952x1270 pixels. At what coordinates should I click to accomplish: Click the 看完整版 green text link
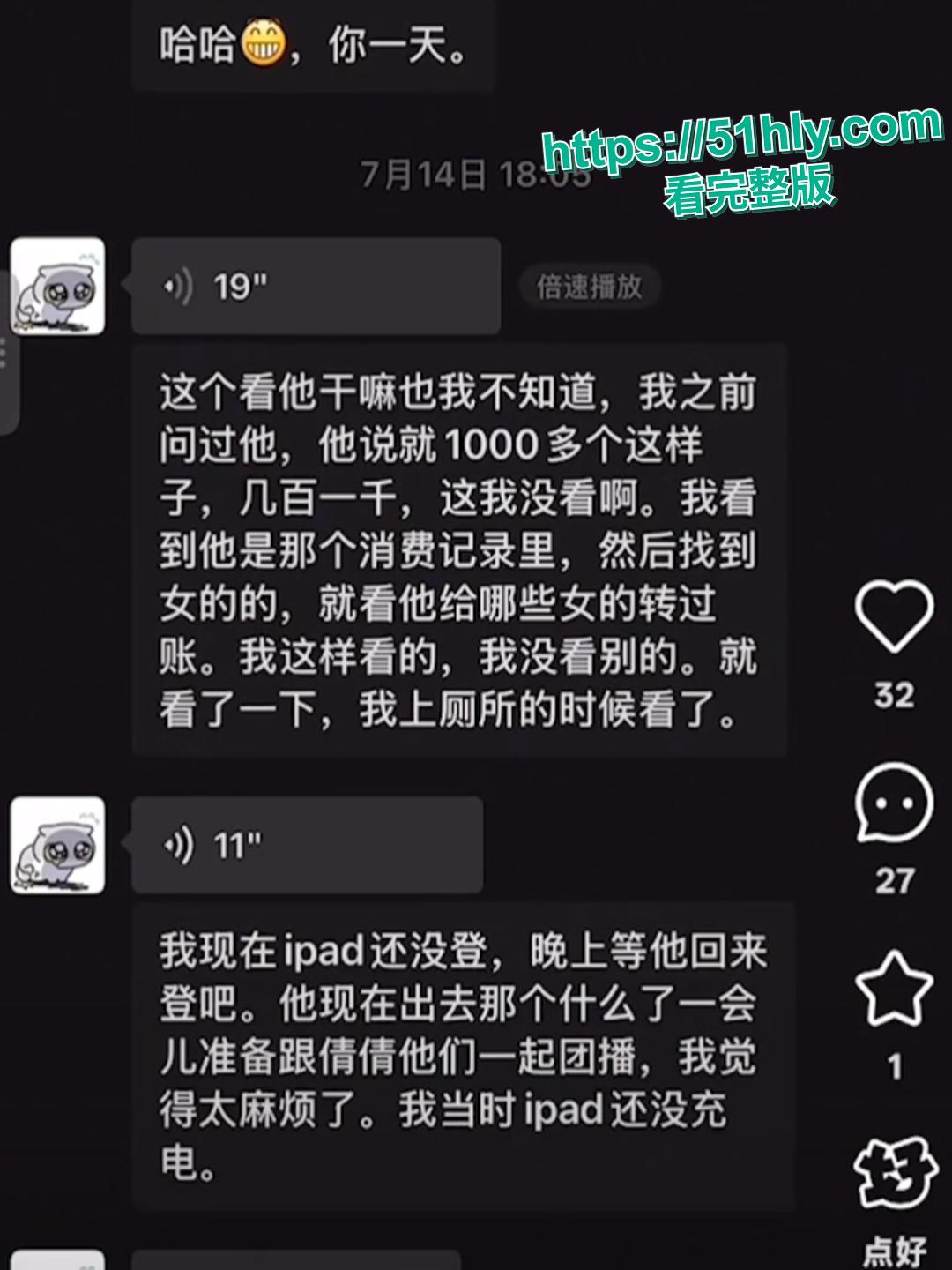coord(751,188)
